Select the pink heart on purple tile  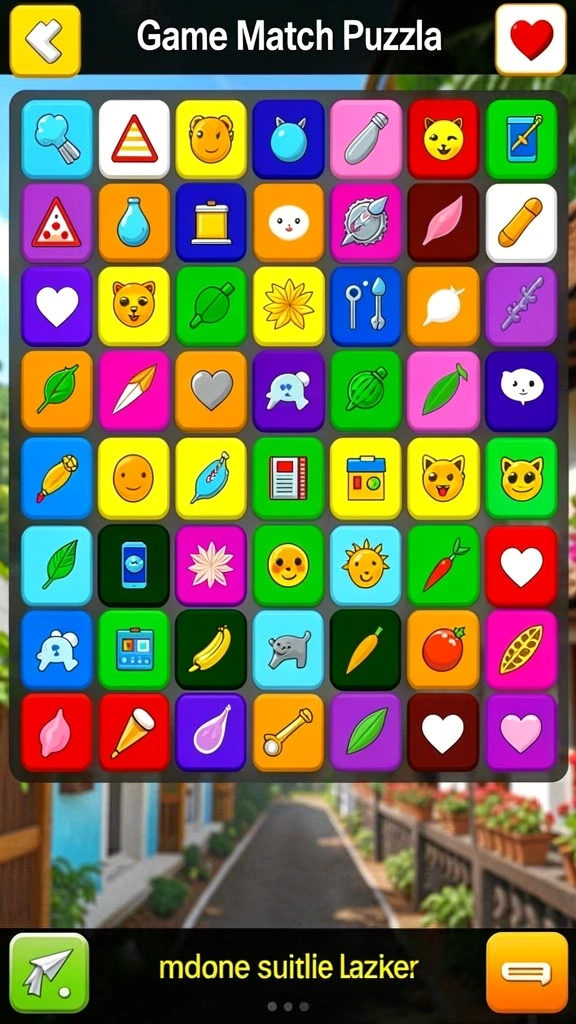click(521, 731)
